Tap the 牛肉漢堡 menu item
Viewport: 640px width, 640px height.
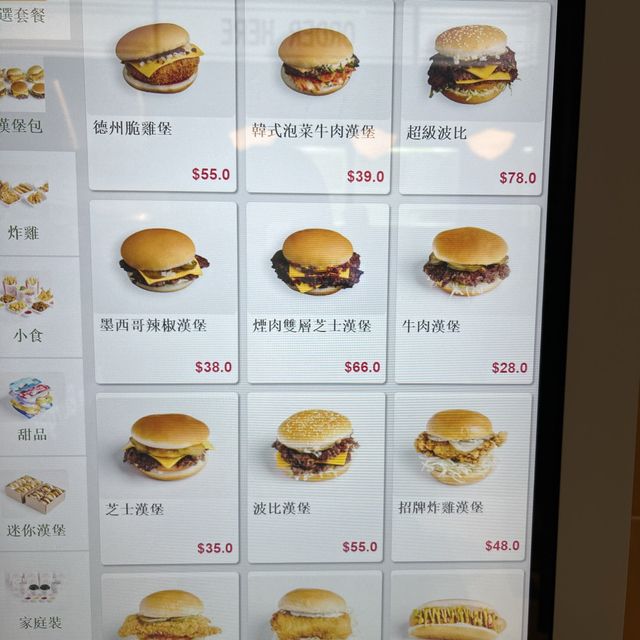tap(467, 294)
